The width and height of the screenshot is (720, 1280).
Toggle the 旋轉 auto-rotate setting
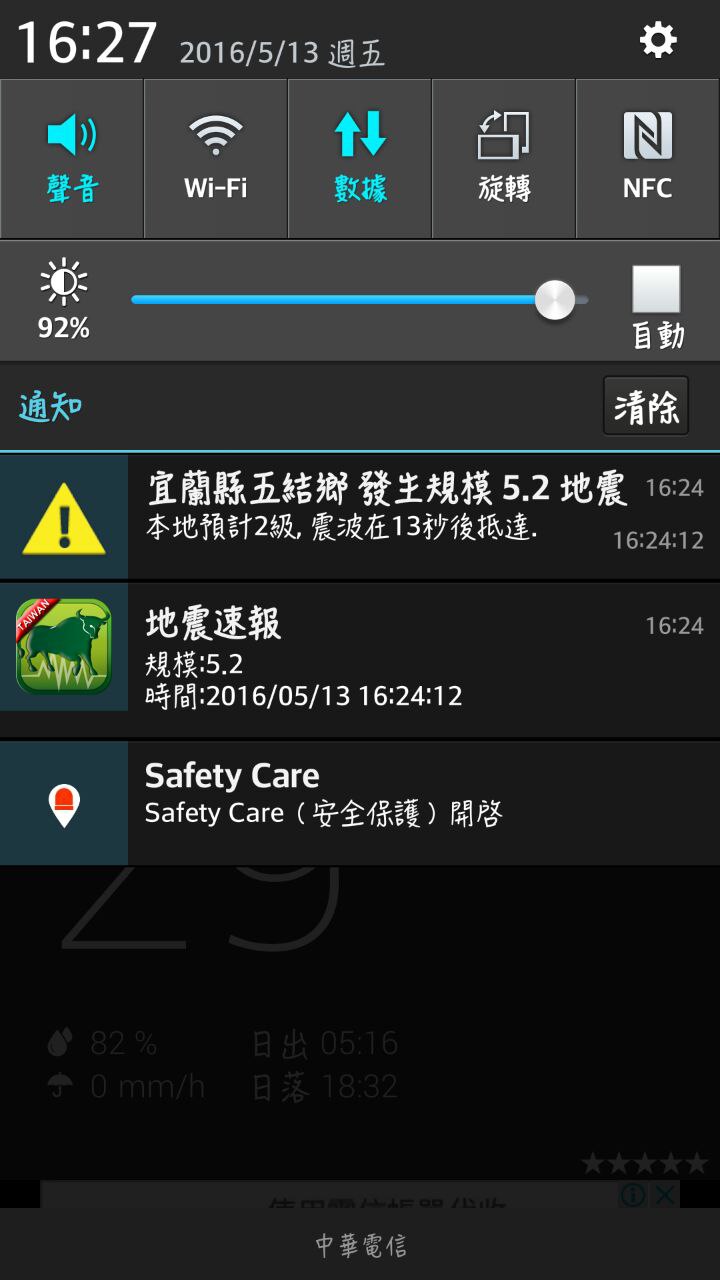point(504,158)
